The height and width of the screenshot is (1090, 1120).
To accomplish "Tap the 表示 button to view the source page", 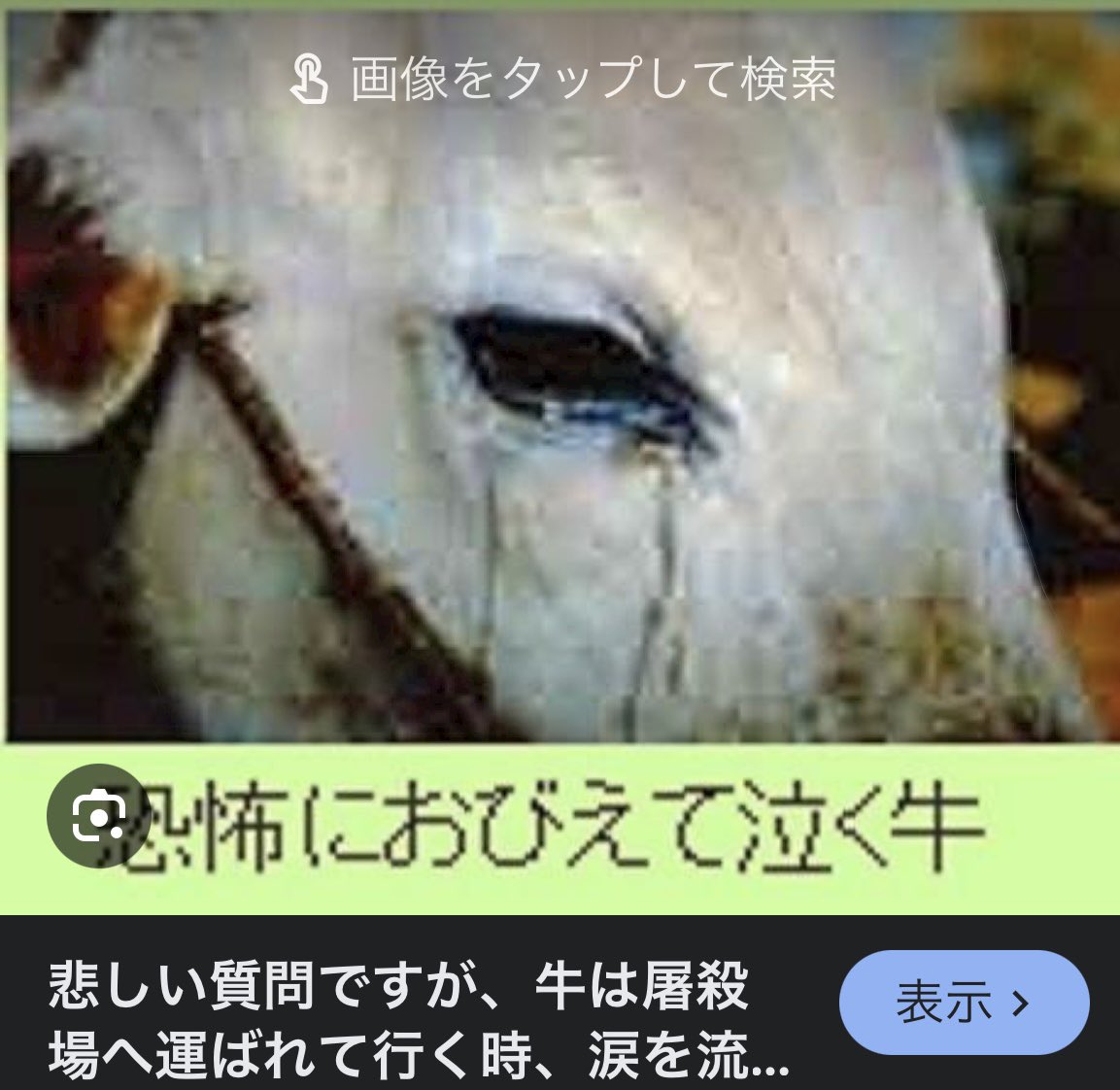I will 963,1003.
